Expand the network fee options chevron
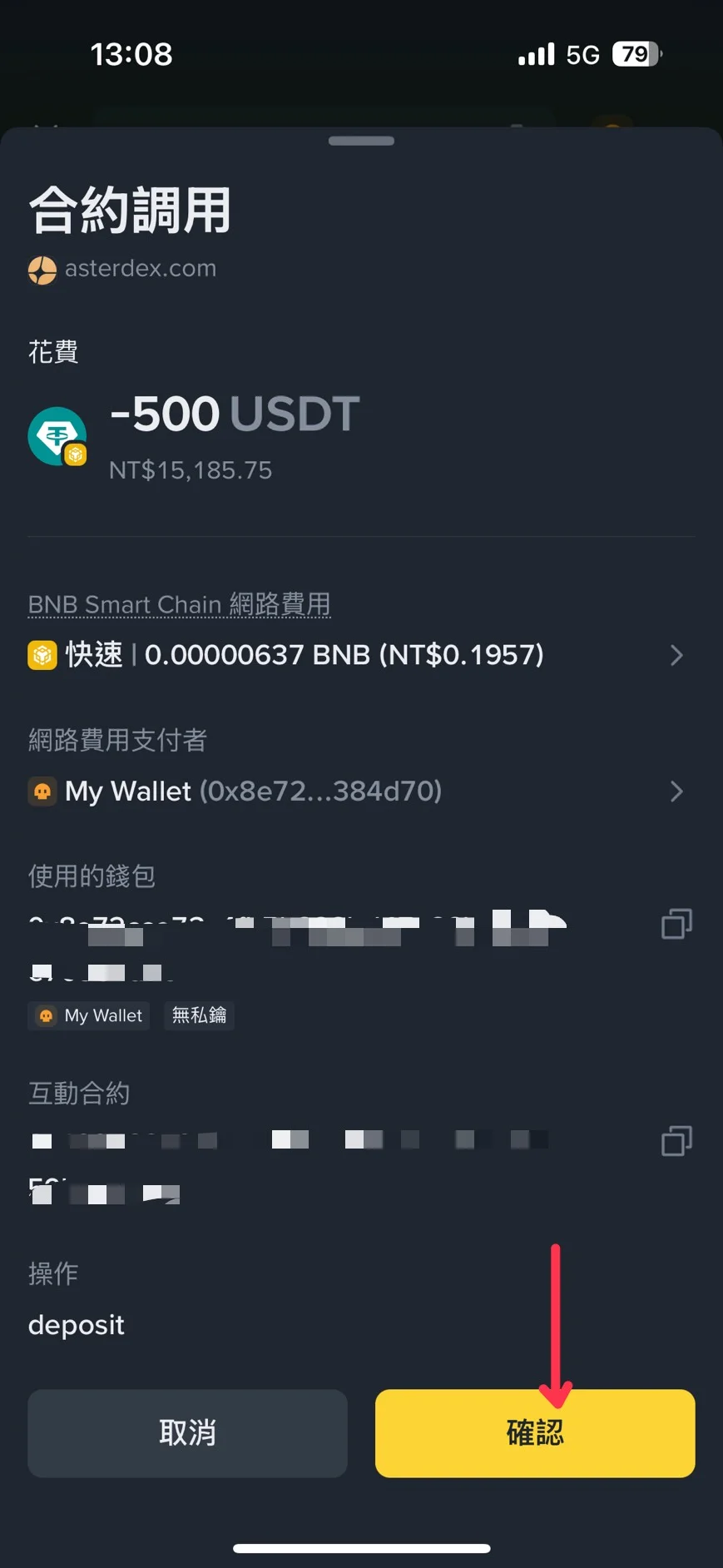723x1568 pixels. (x=676, y=655)
